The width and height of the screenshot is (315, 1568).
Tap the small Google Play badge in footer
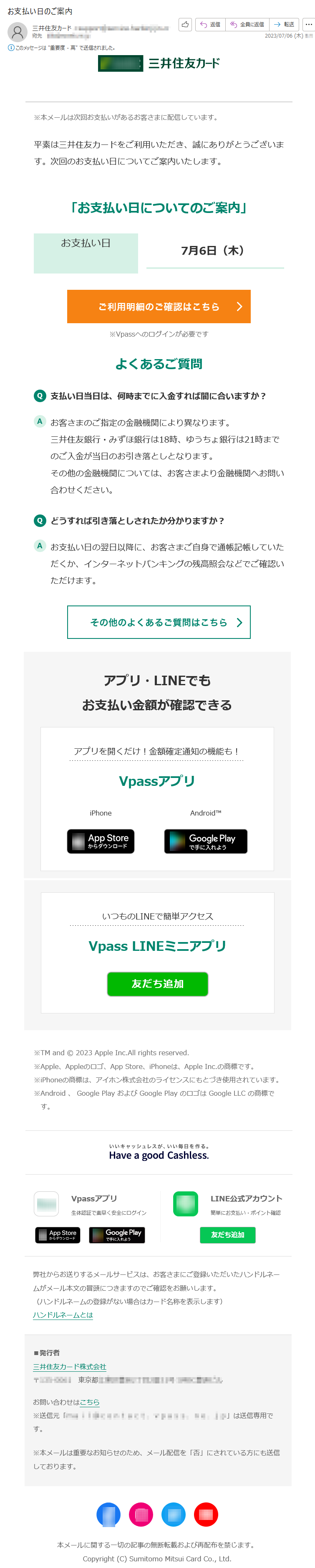117,1234
